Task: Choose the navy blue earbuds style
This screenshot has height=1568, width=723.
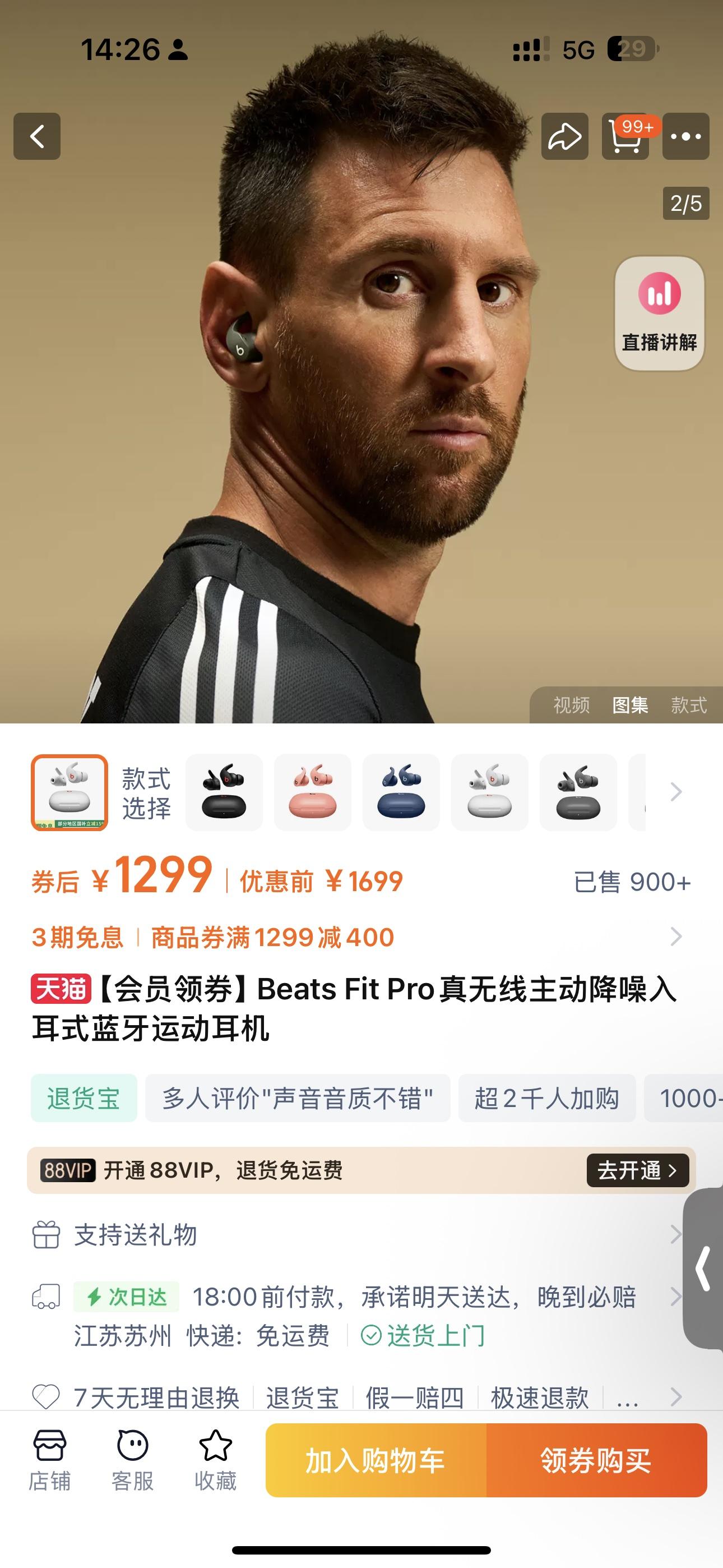Action: point(401,792)
